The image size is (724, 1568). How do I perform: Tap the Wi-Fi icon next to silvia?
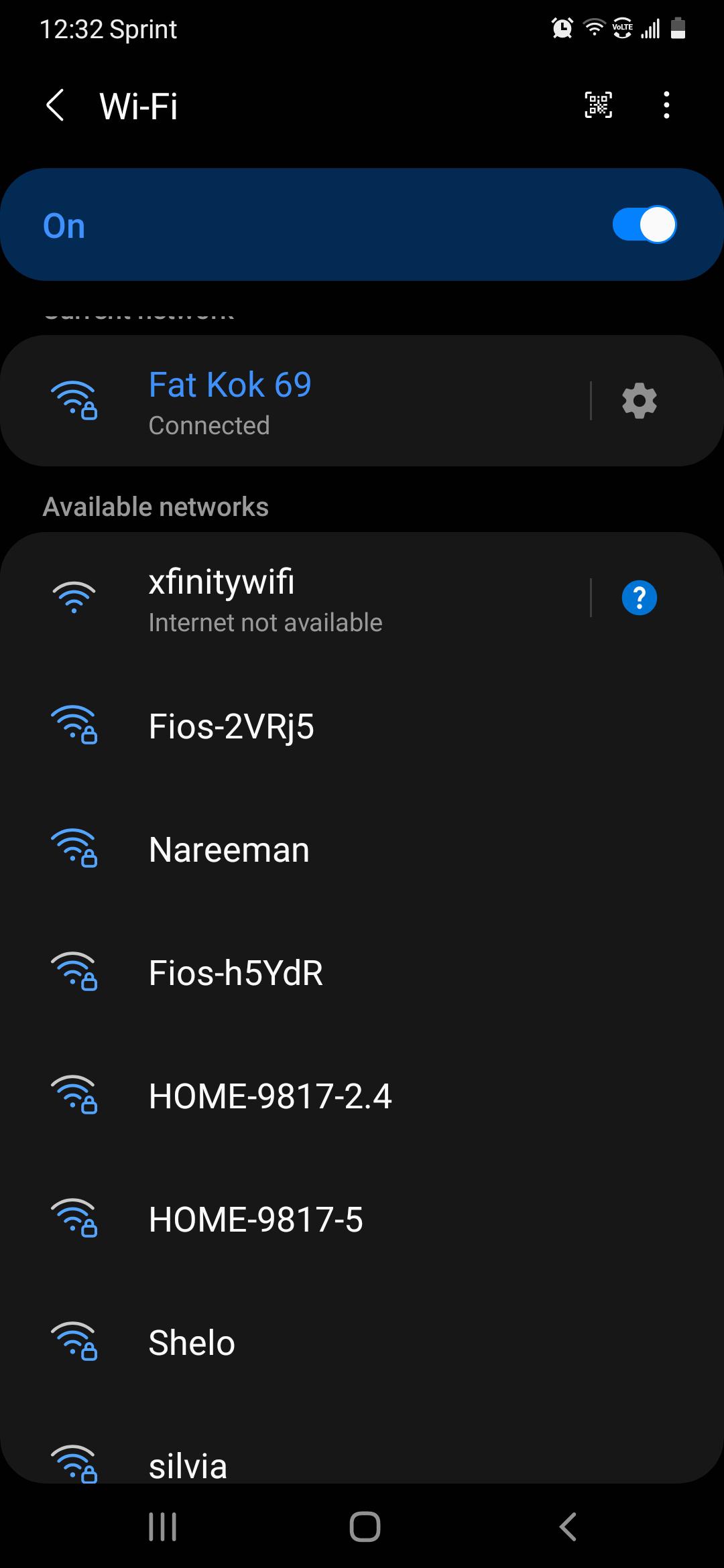pos(75,1463)
